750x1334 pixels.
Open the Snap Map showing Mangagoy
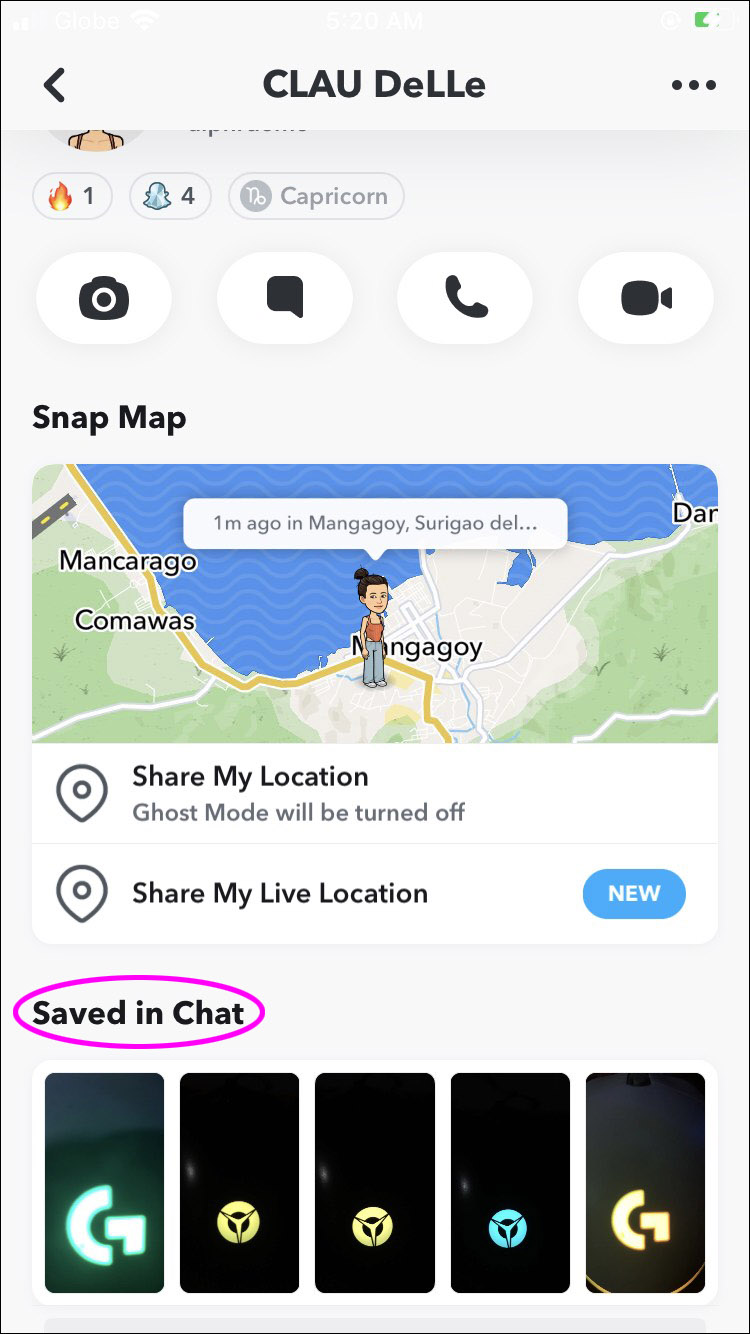point(374,603)
